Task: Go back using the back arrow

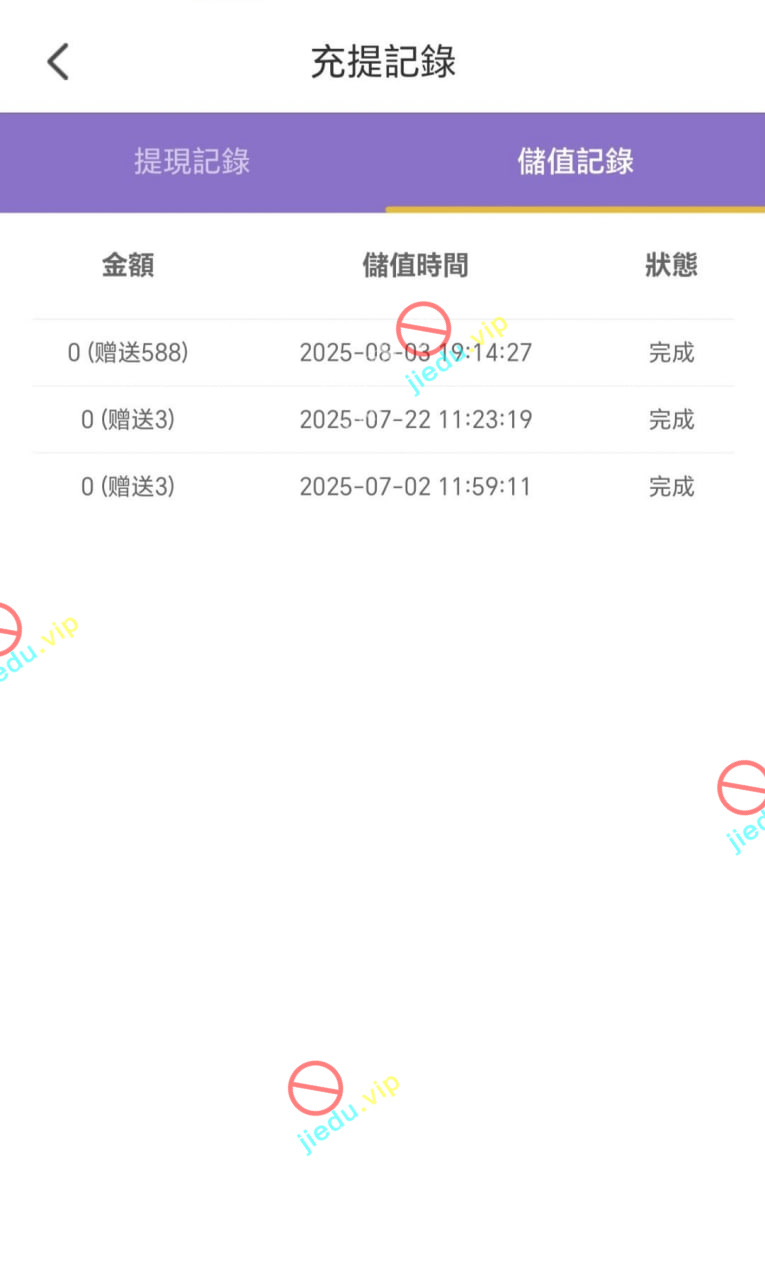Action: point(58,62)
